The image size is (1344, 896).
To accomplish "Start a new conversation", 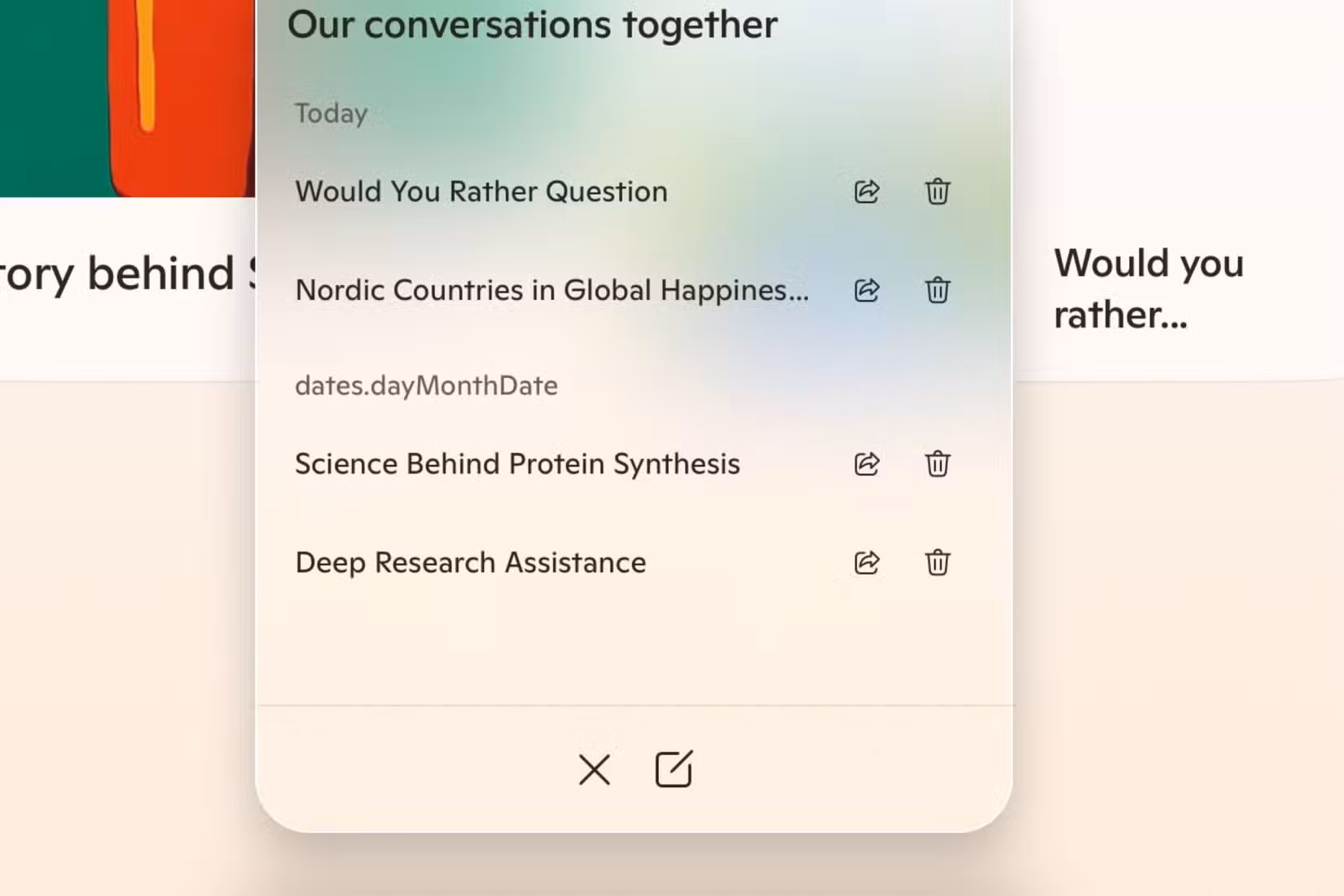I will (674, 769).
